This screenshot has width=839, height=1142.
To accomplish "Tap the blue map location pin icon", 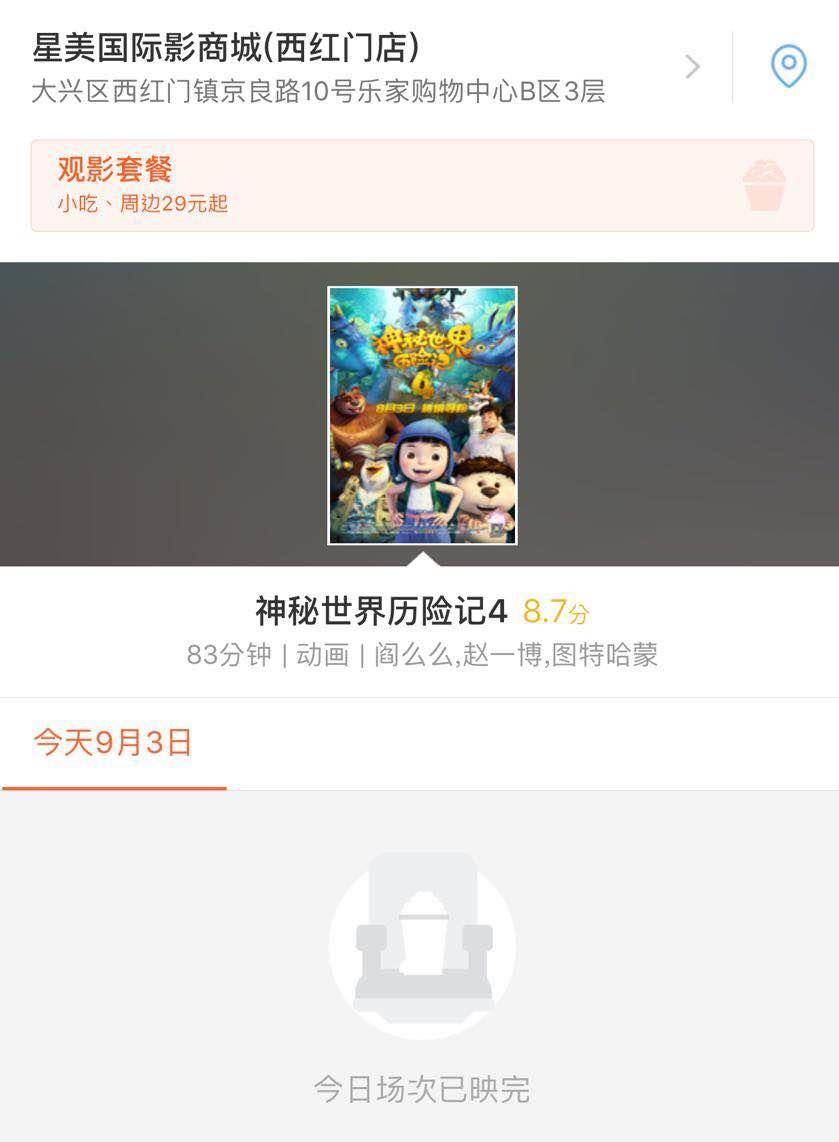I will [x=789, y=66].
